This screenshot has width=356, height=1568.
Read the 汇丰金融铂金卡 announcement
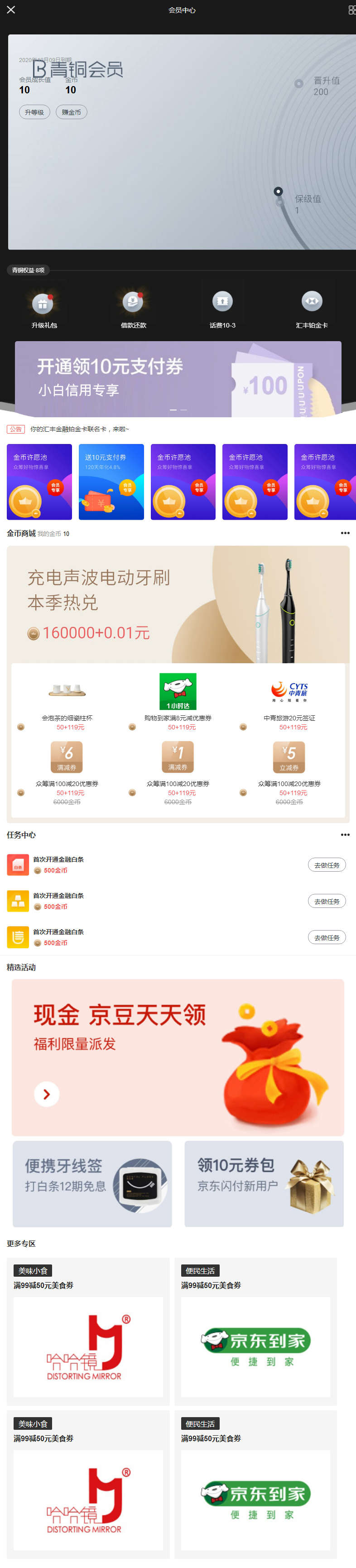click(x=80, y=429)
